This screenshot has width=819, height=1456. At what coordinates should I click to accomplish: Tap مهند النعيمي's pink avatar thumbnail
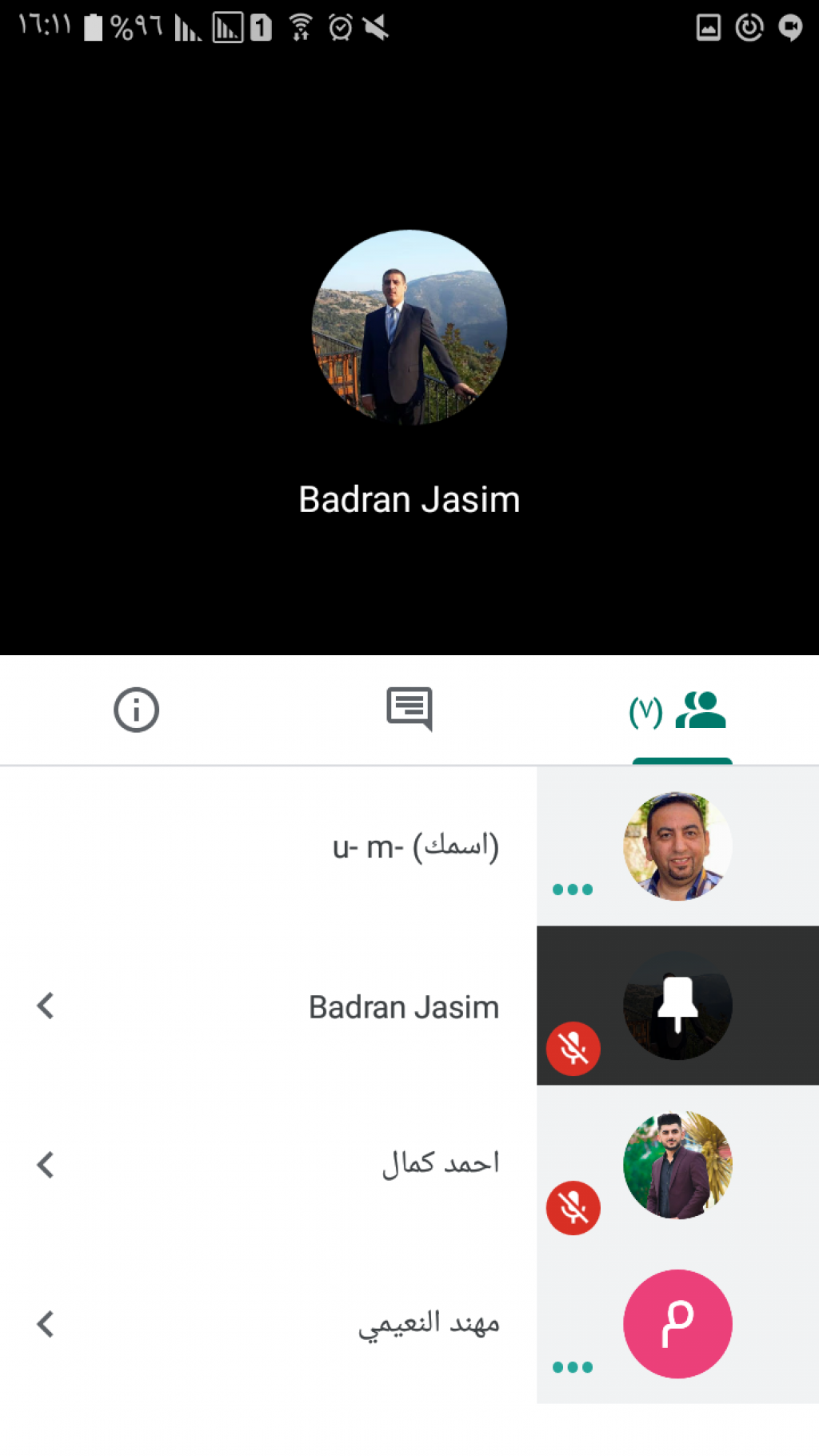pos(677,1324)
